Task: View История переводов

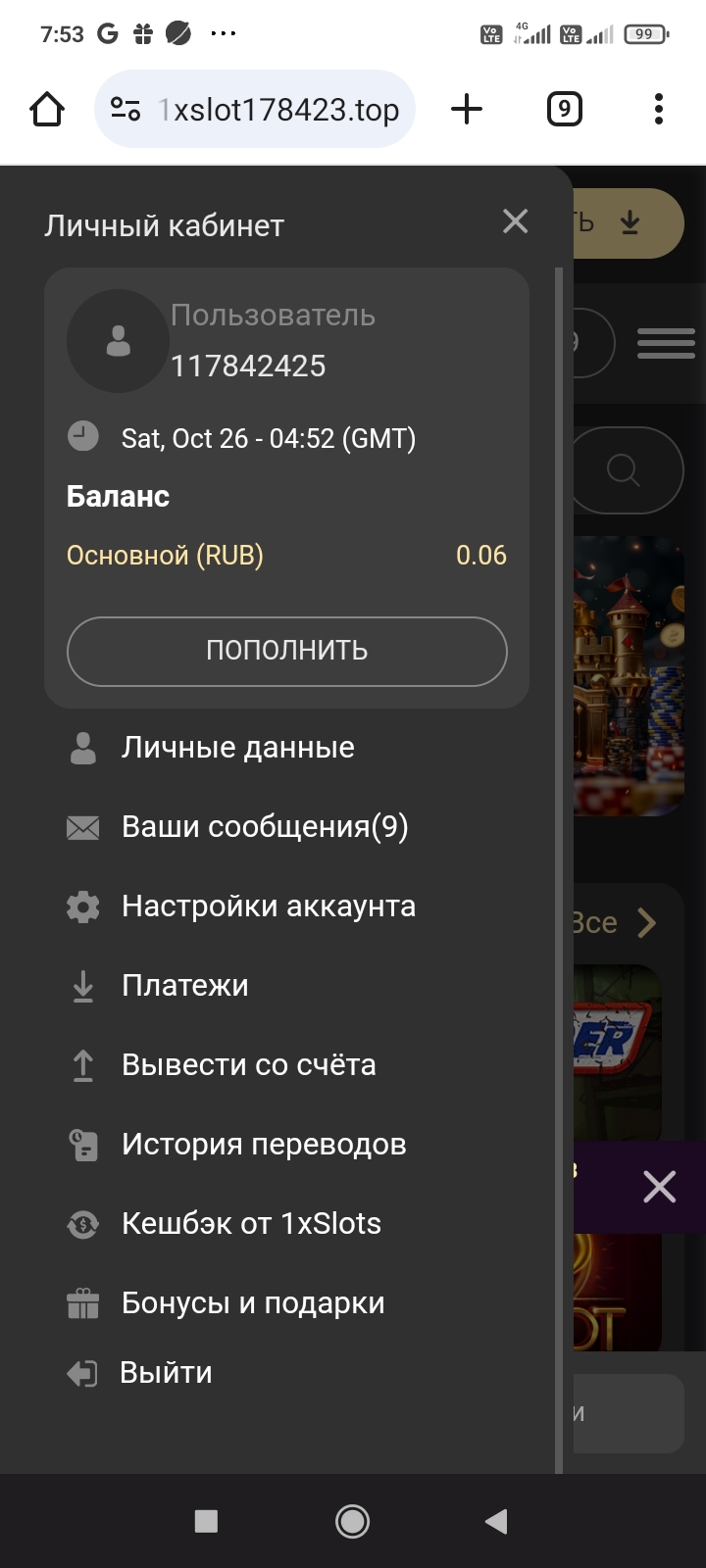Action: click(x=263, y=1145)
